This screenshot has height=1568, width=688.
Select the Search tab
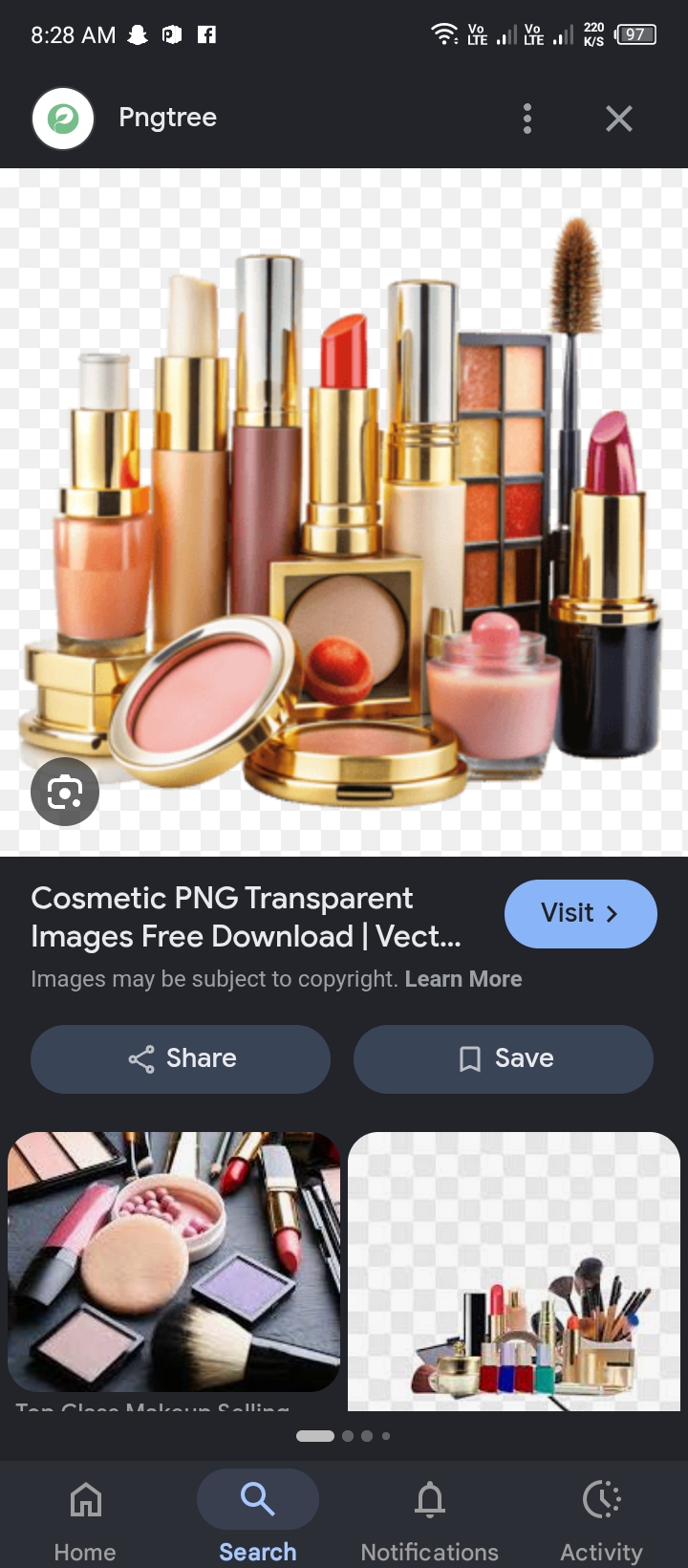[x=258, y=1518]
